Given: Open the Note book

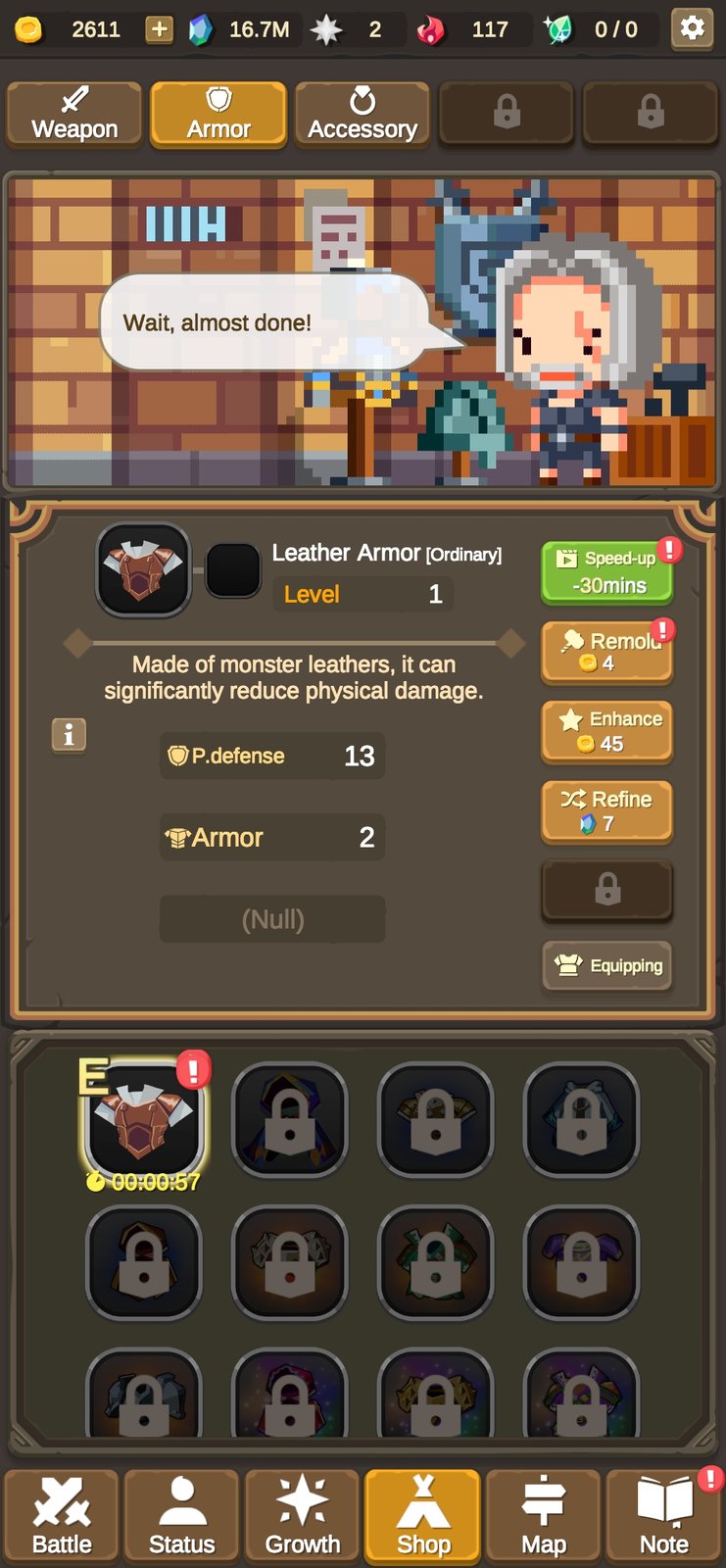Looking at the screenshot, I should point(664,1516).
